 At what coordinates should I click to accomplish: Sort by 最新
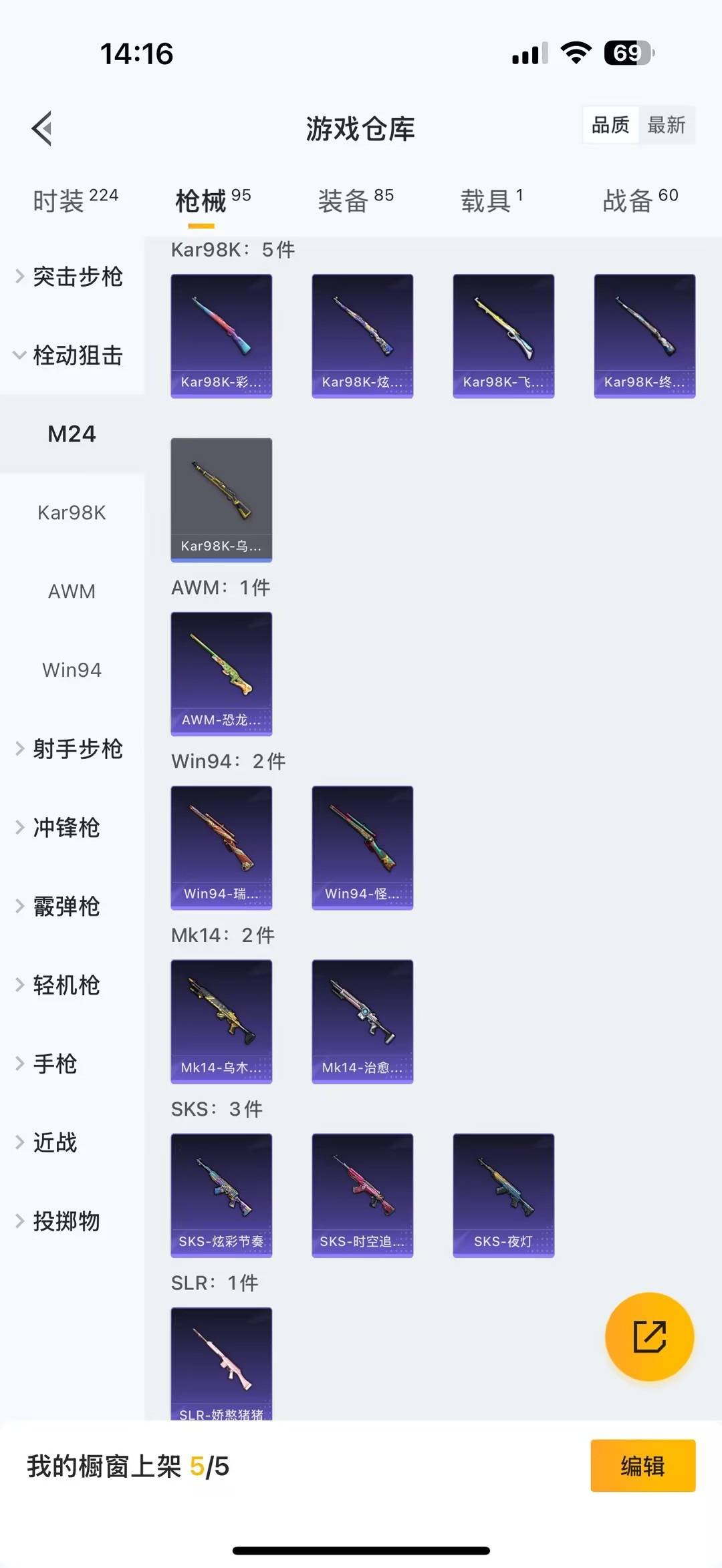(x=666, y=125)
